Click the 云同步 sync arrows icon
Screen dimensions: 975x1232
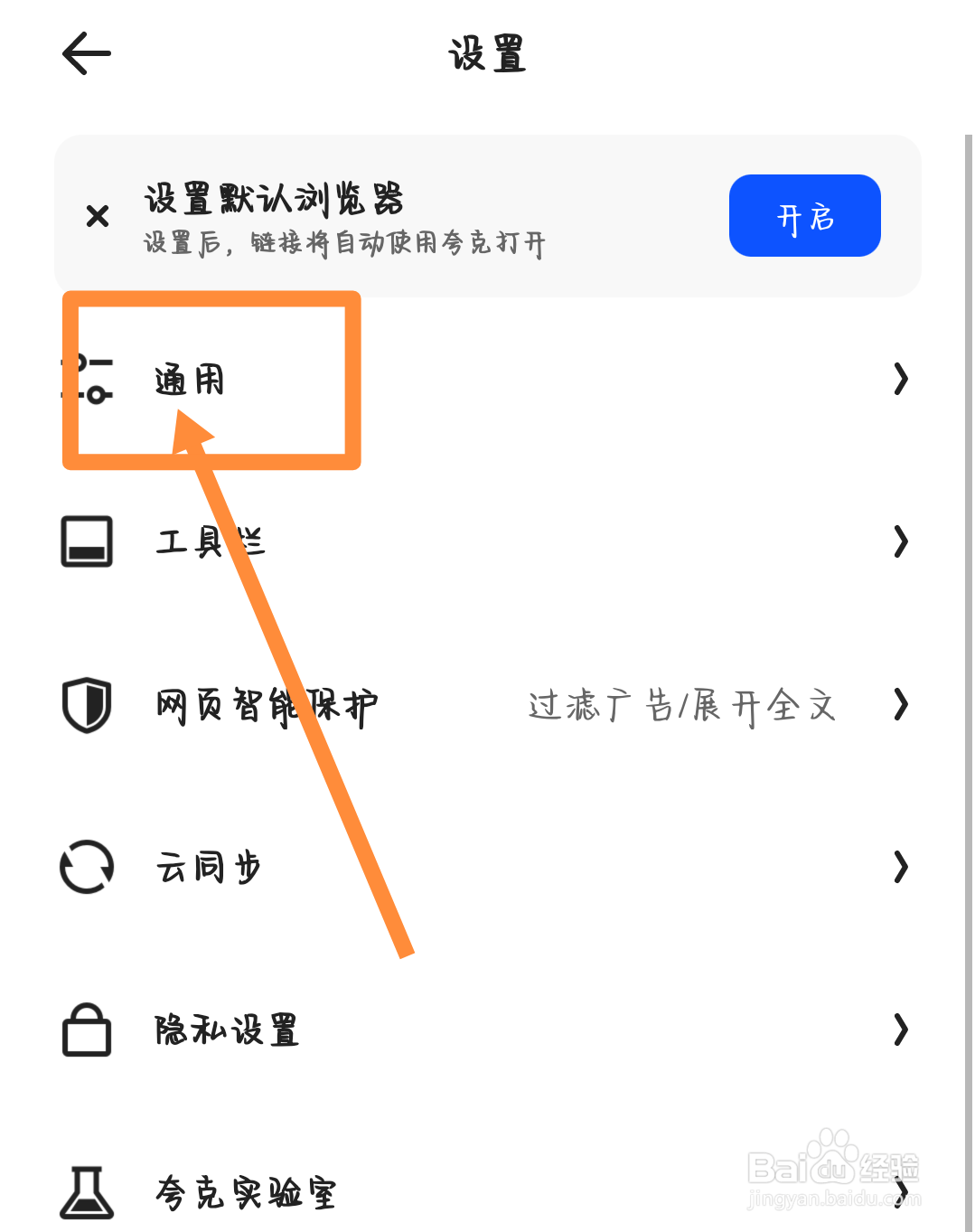pos(86,867)
